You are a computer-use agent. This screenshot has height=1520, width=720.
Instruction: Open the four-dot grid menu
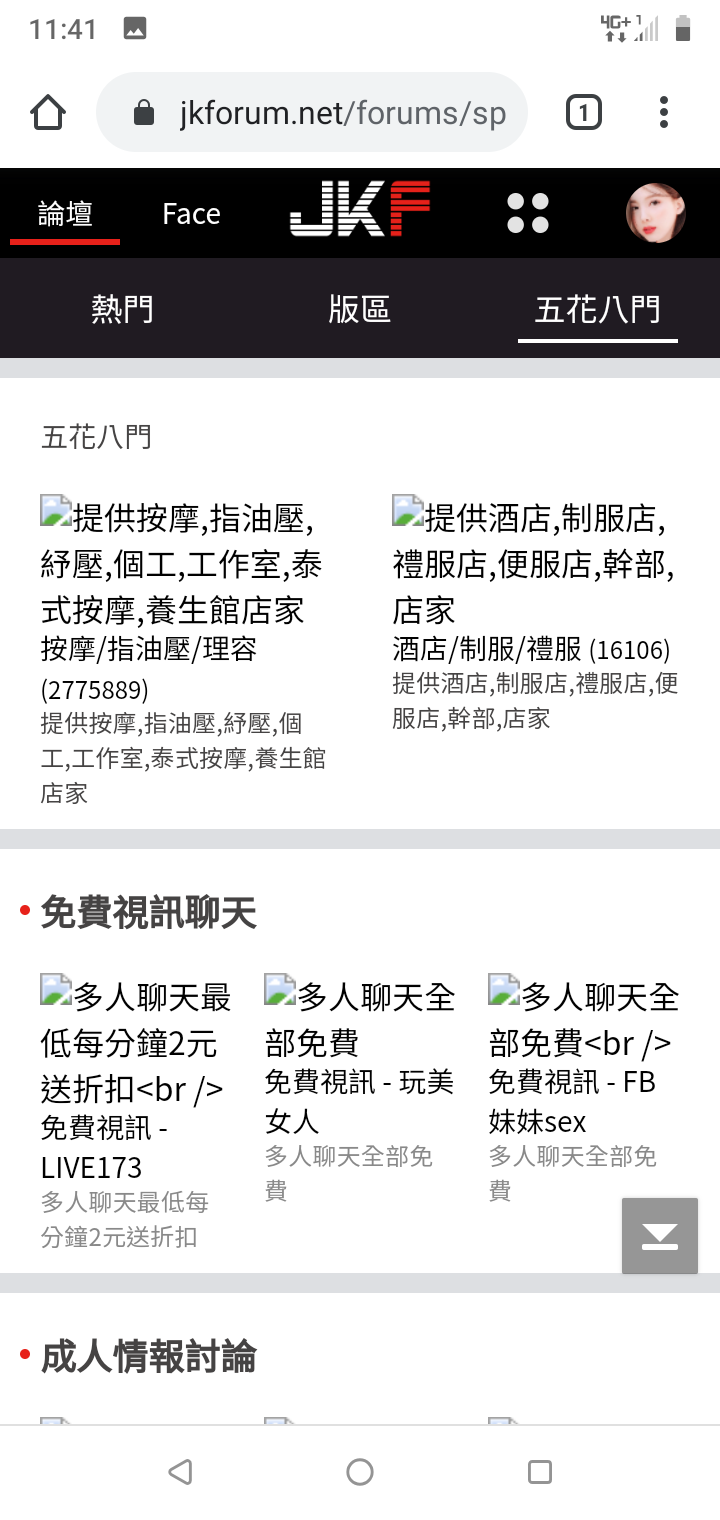[527, 213]
